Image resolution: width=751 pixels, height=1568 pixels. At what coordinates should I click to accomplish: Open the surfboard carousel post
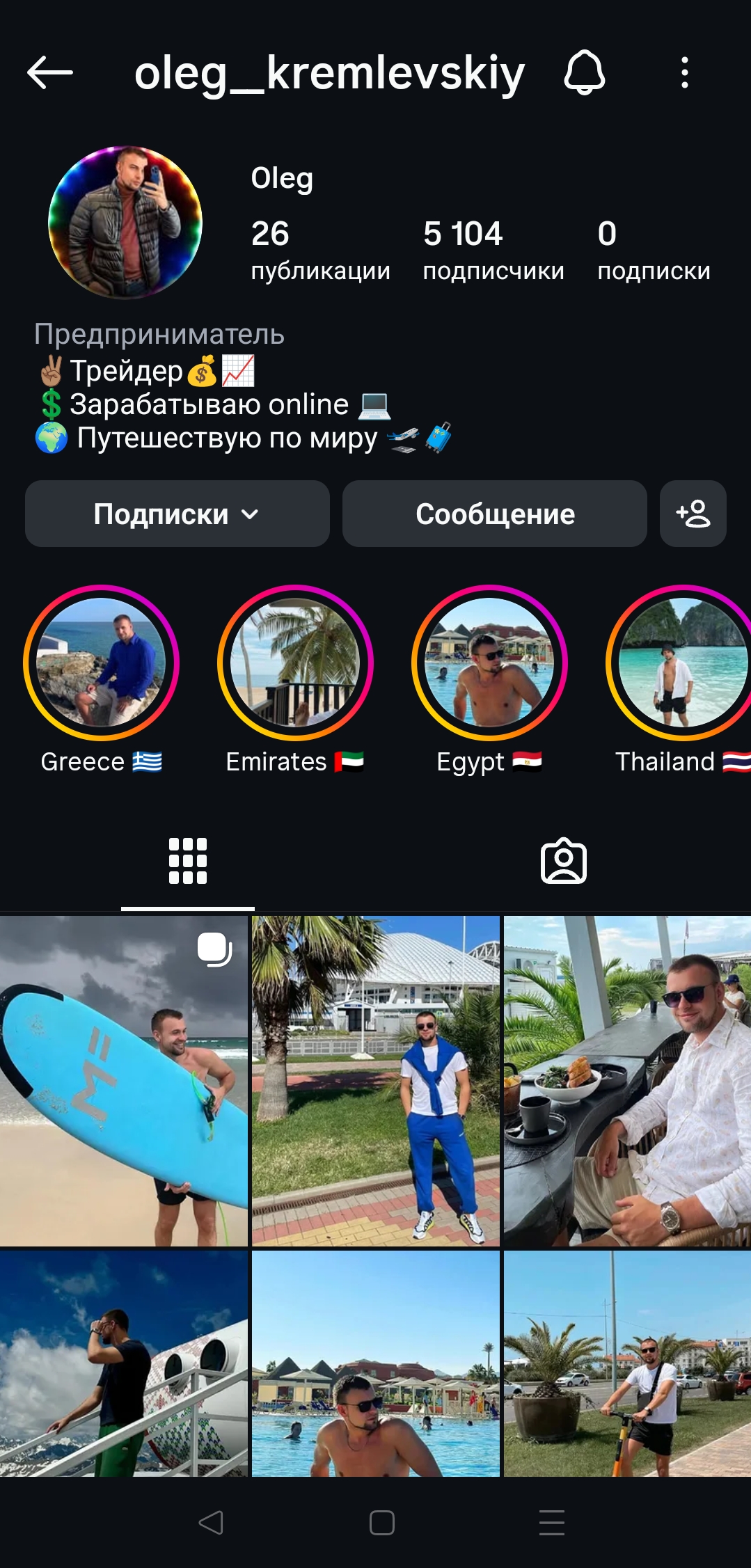coord(124,1081)
